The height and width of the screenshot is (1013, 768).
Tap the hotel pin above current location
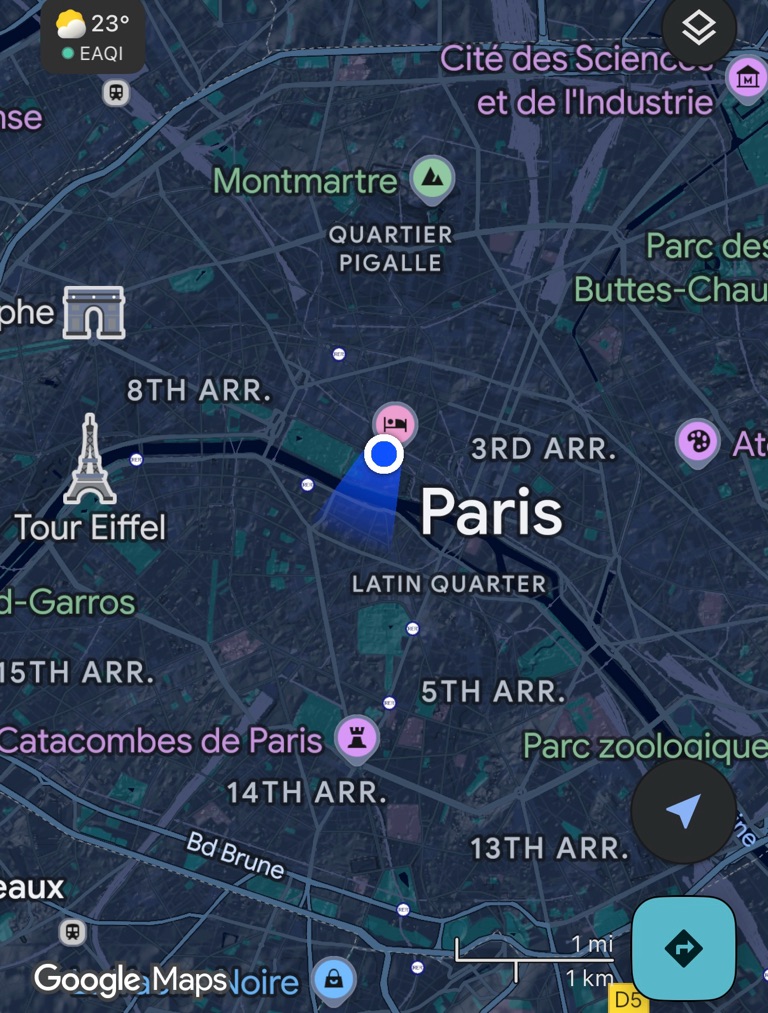coord(394,423)
